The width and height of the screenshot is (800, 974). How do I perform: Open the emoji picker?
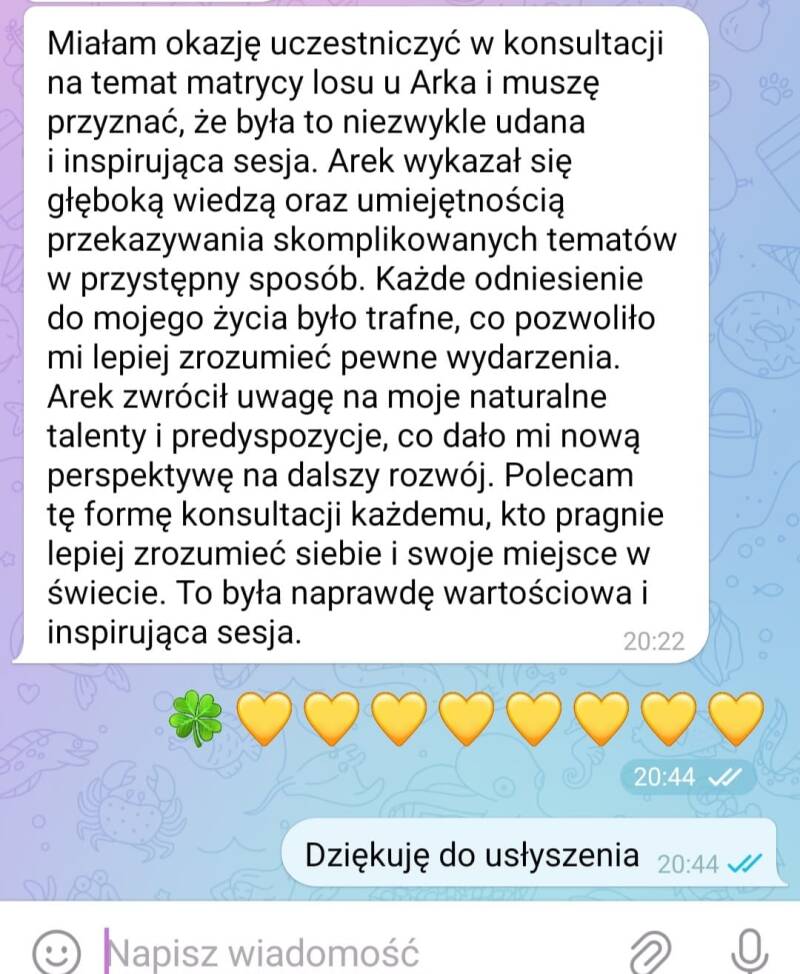coord(56,950)
